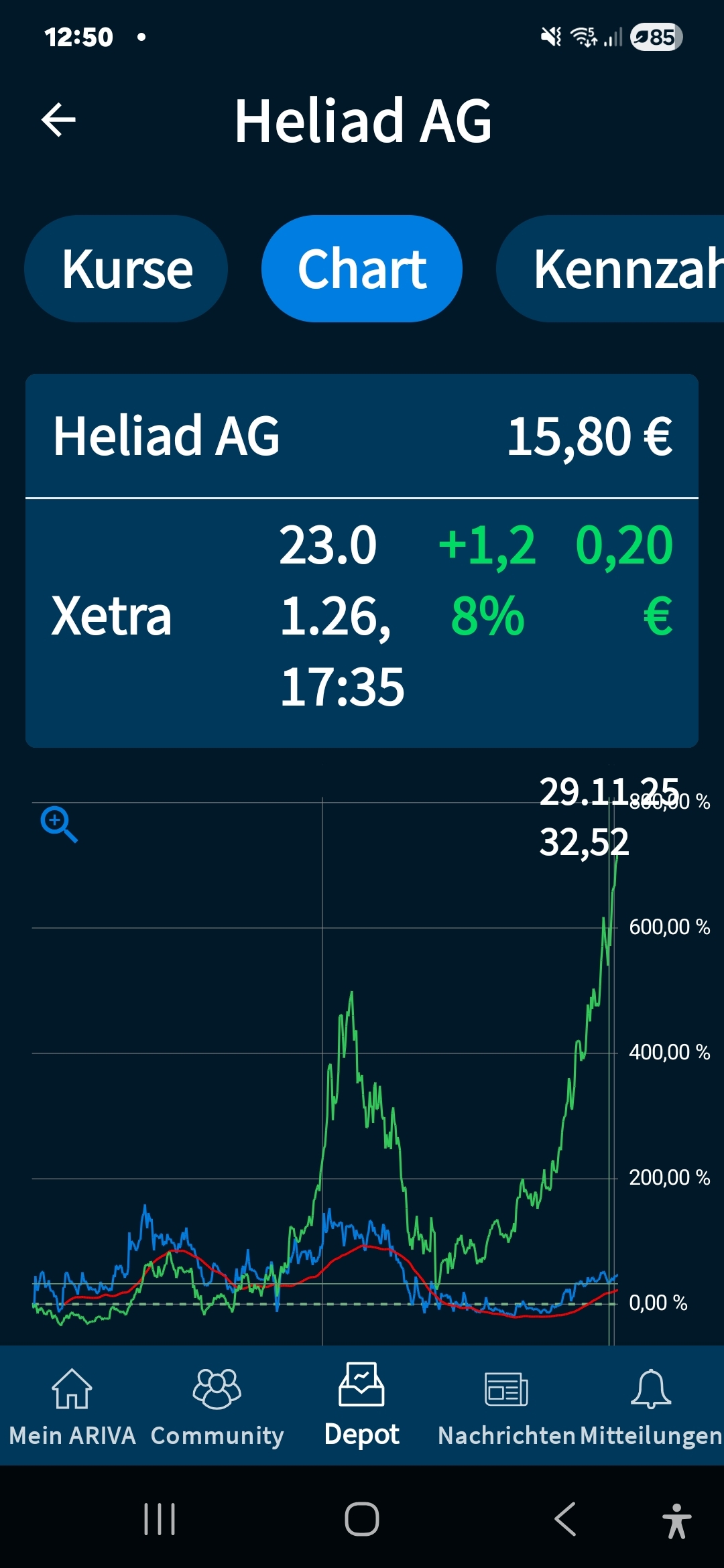The width and height of the screenshot is (724, 1568).
Task: Open Mitteilungen notifications
Action: tap(651, 1406)
